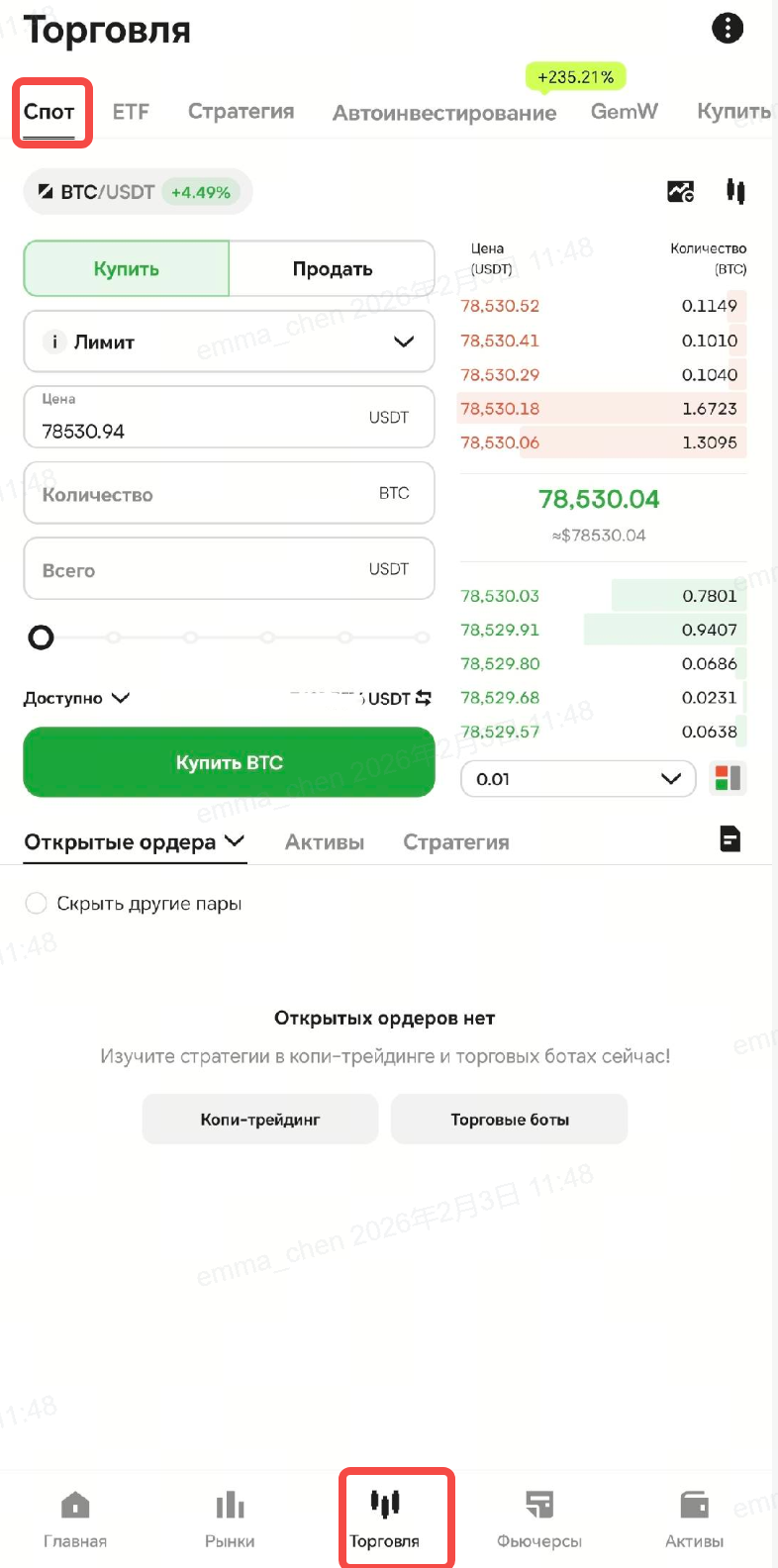Switch to the ETF tab

coord(131,112)
